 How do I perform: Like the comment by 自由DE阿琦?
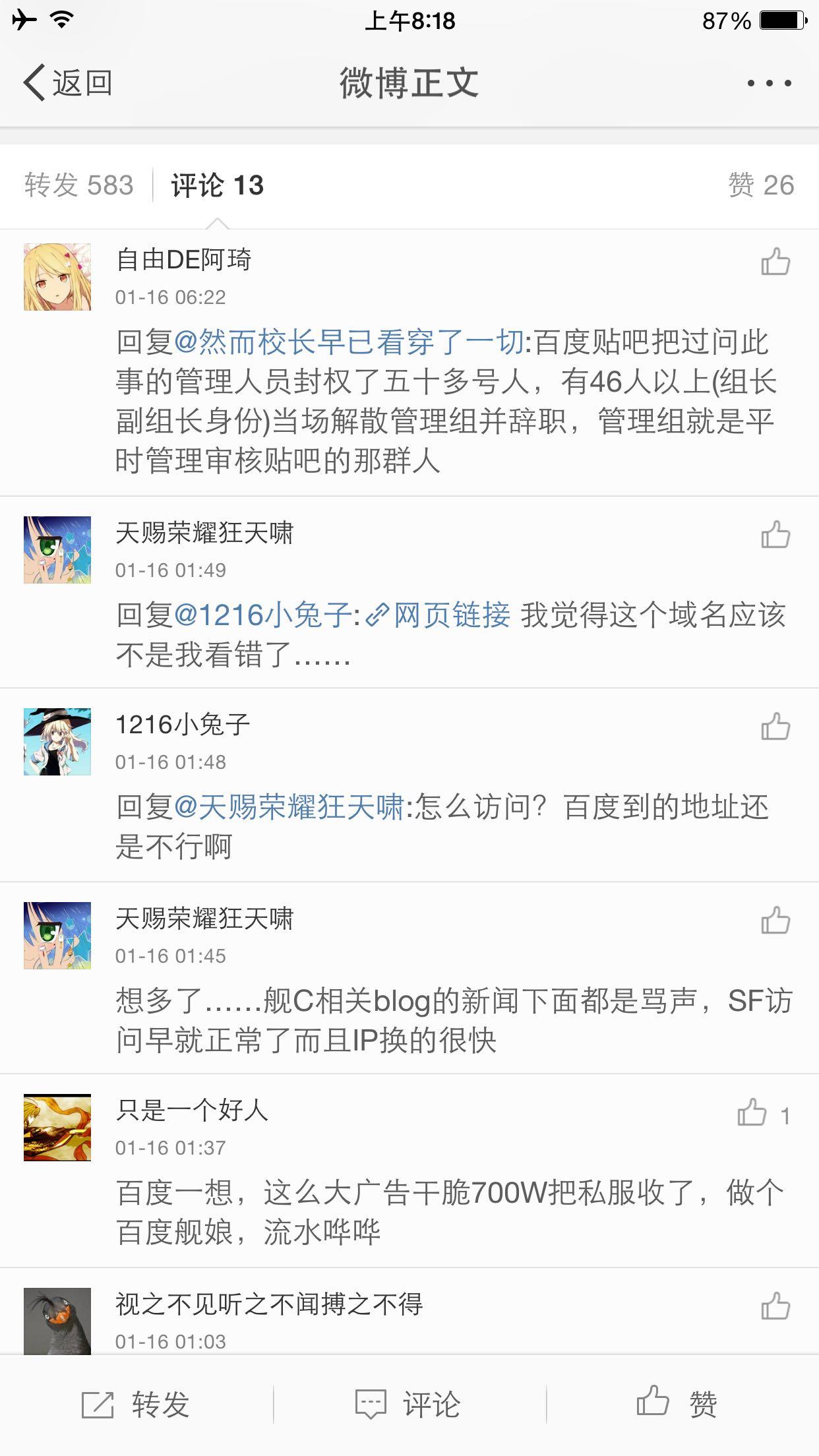775,262
